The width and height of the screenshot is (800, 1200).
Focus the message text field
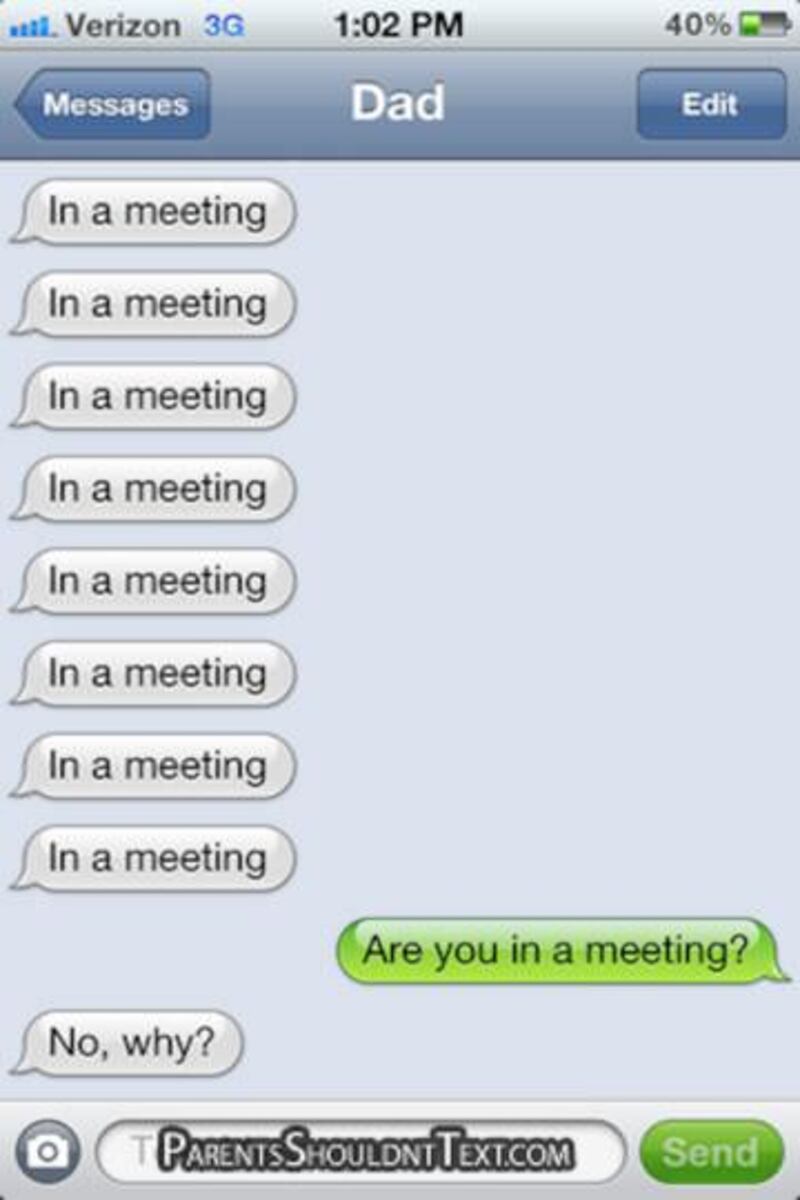(x=360, y=1152)
